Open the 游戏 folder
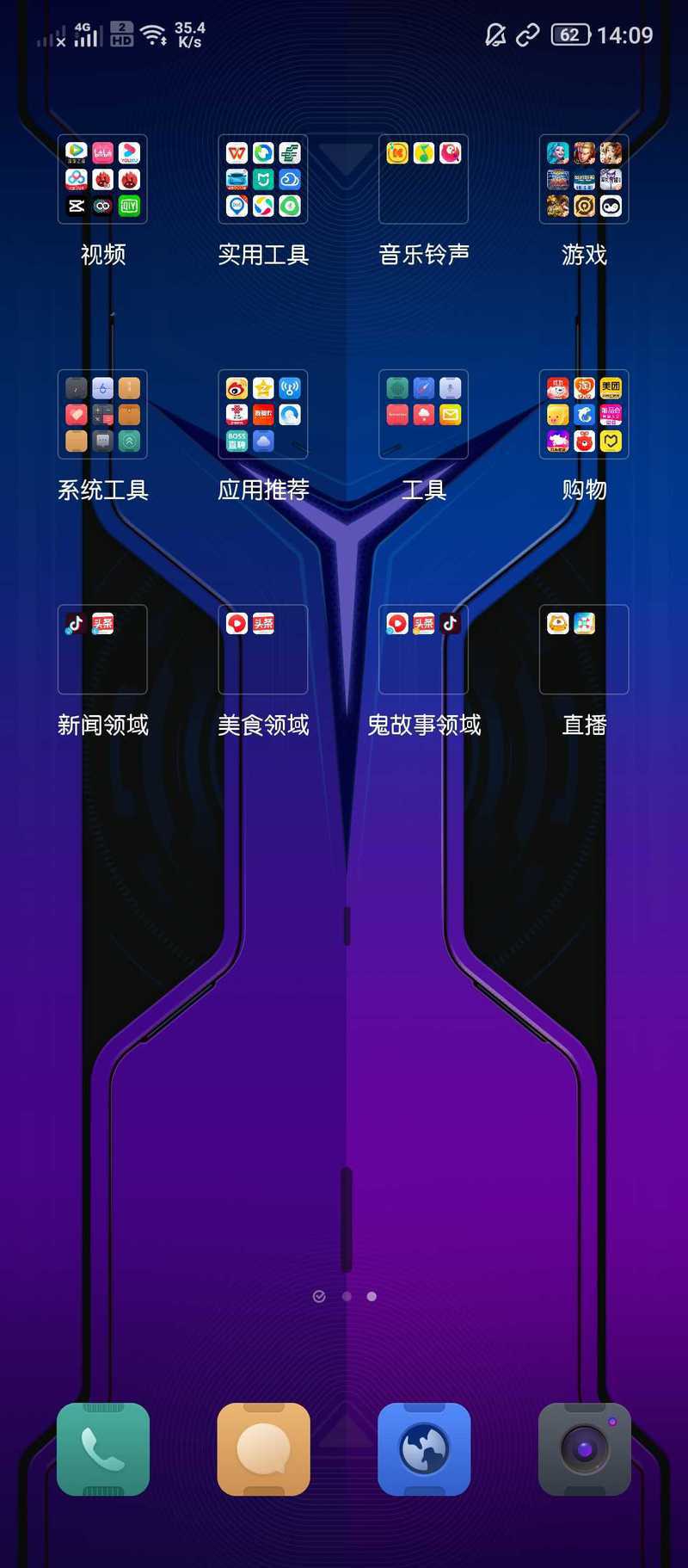 [584, 179]
